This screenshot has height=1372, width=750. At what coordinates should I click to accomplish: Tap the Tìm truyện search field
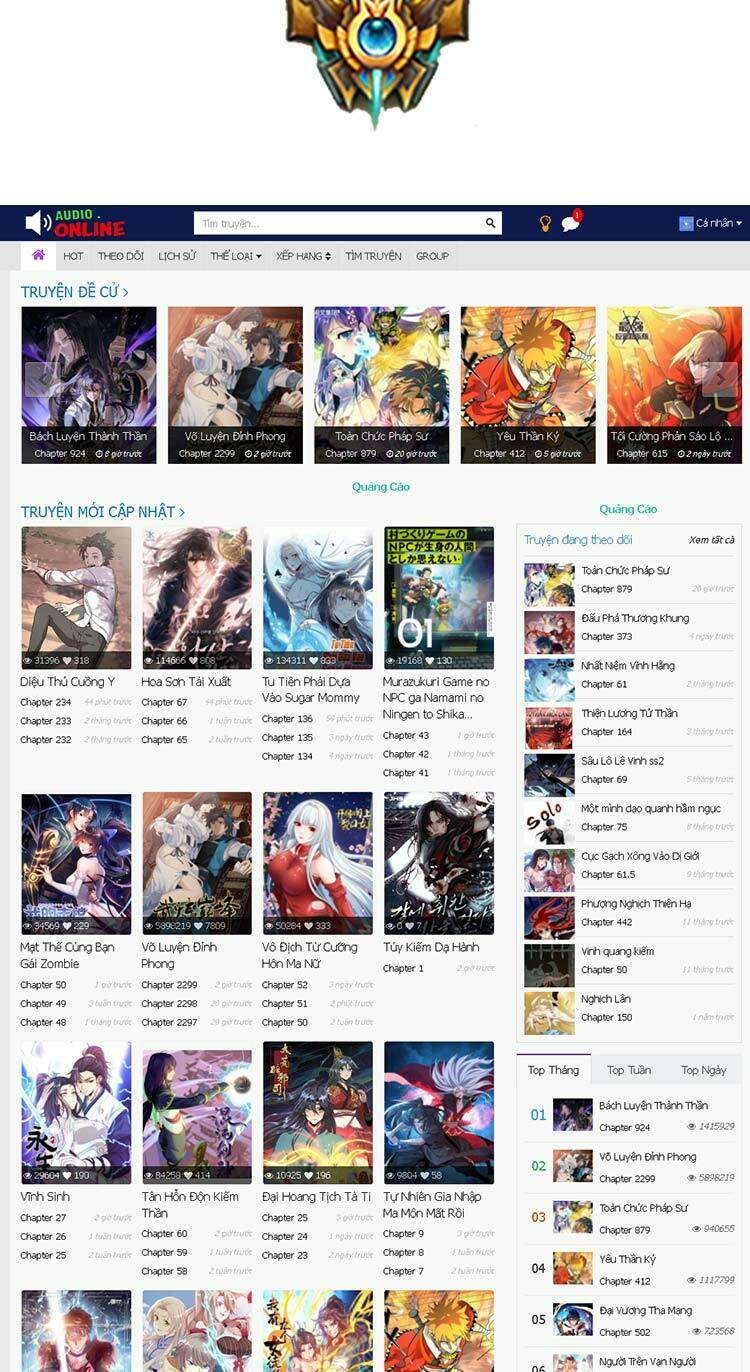(x=338, y=223)
